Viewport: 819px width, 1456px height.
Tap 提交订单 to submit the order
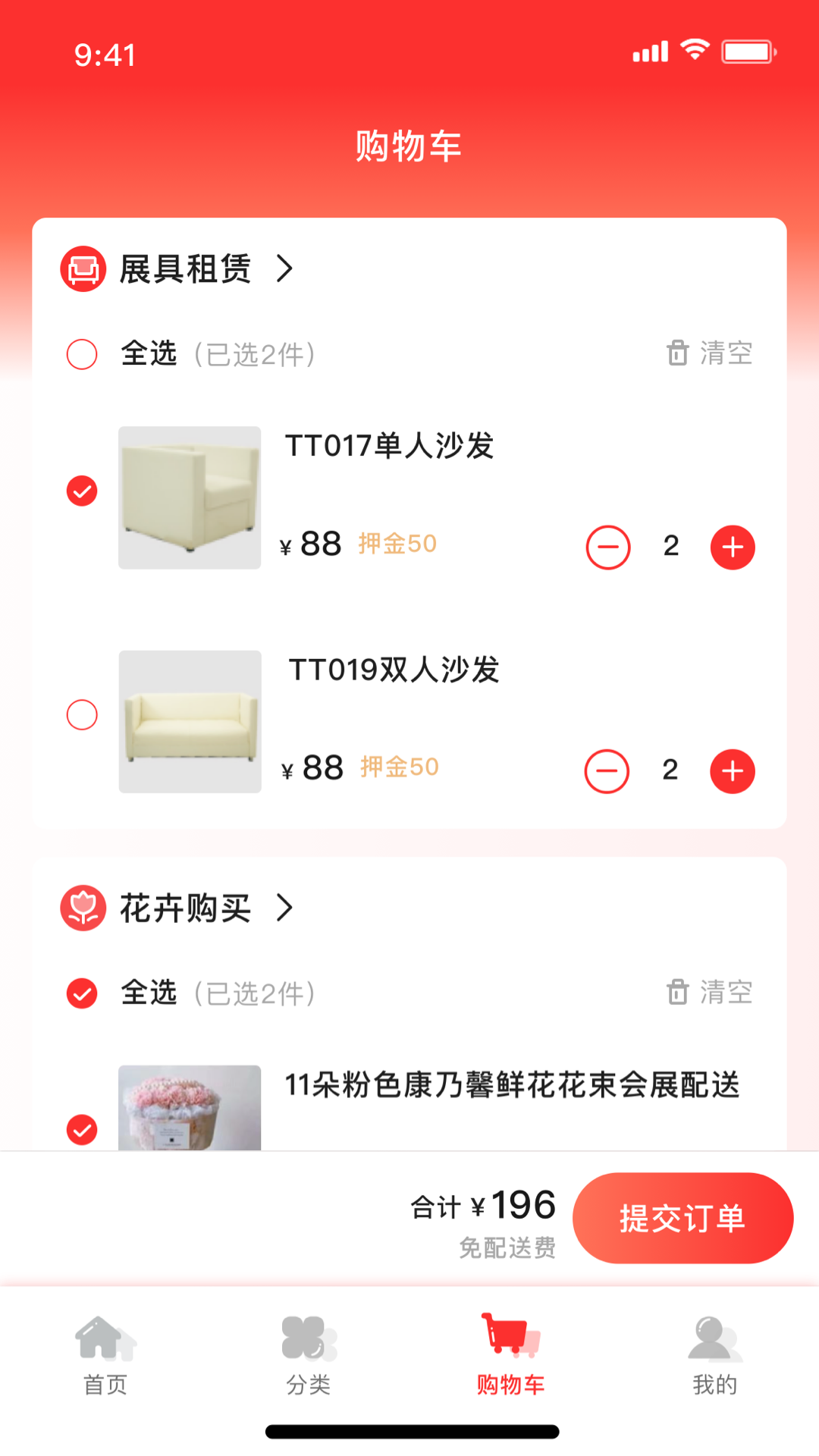pyautogui.click(x=682, y=1218)
